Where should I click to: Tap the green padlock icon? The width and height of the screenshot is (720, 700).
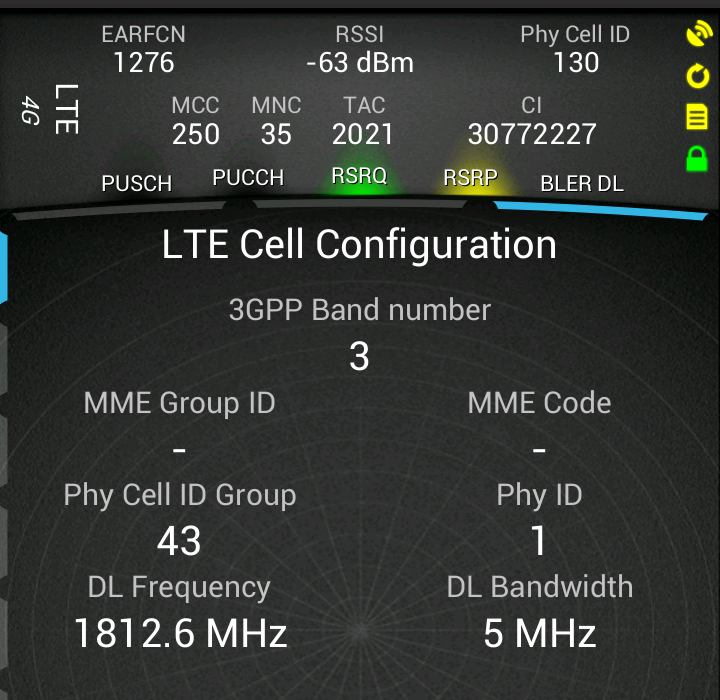coord(697,157)
